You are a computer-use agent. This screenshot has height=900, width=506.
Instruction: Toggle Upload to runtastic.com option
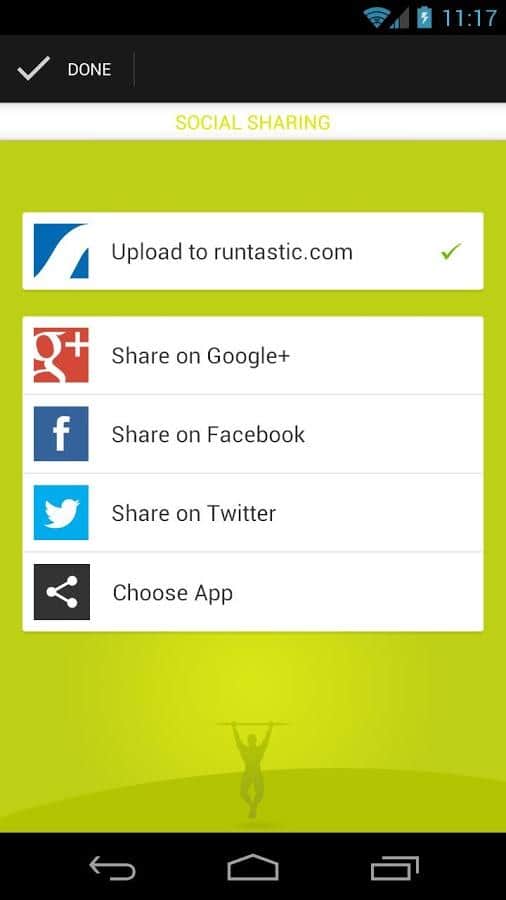(x=252, y=251)
